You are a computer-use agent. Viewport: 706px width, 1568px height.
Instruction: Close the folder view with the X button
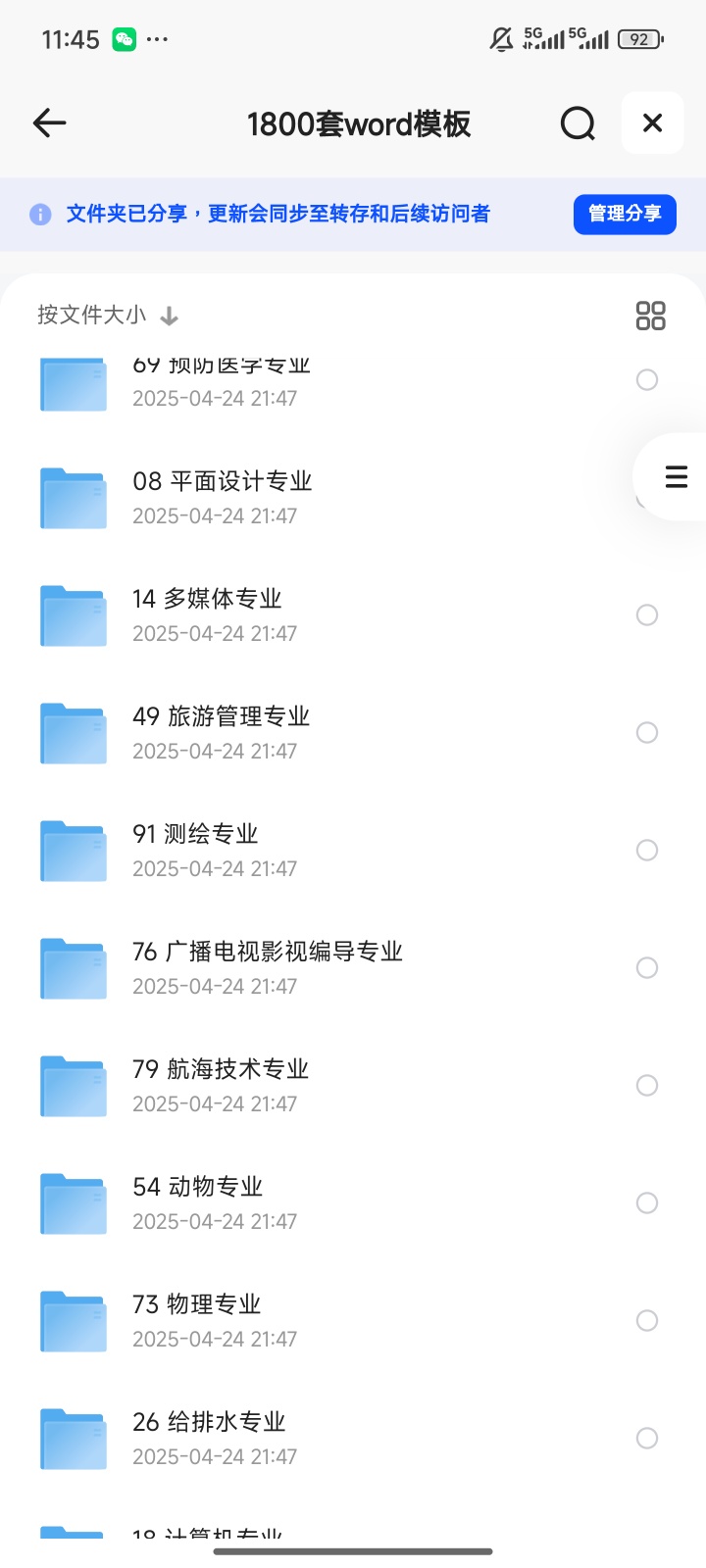652,122
